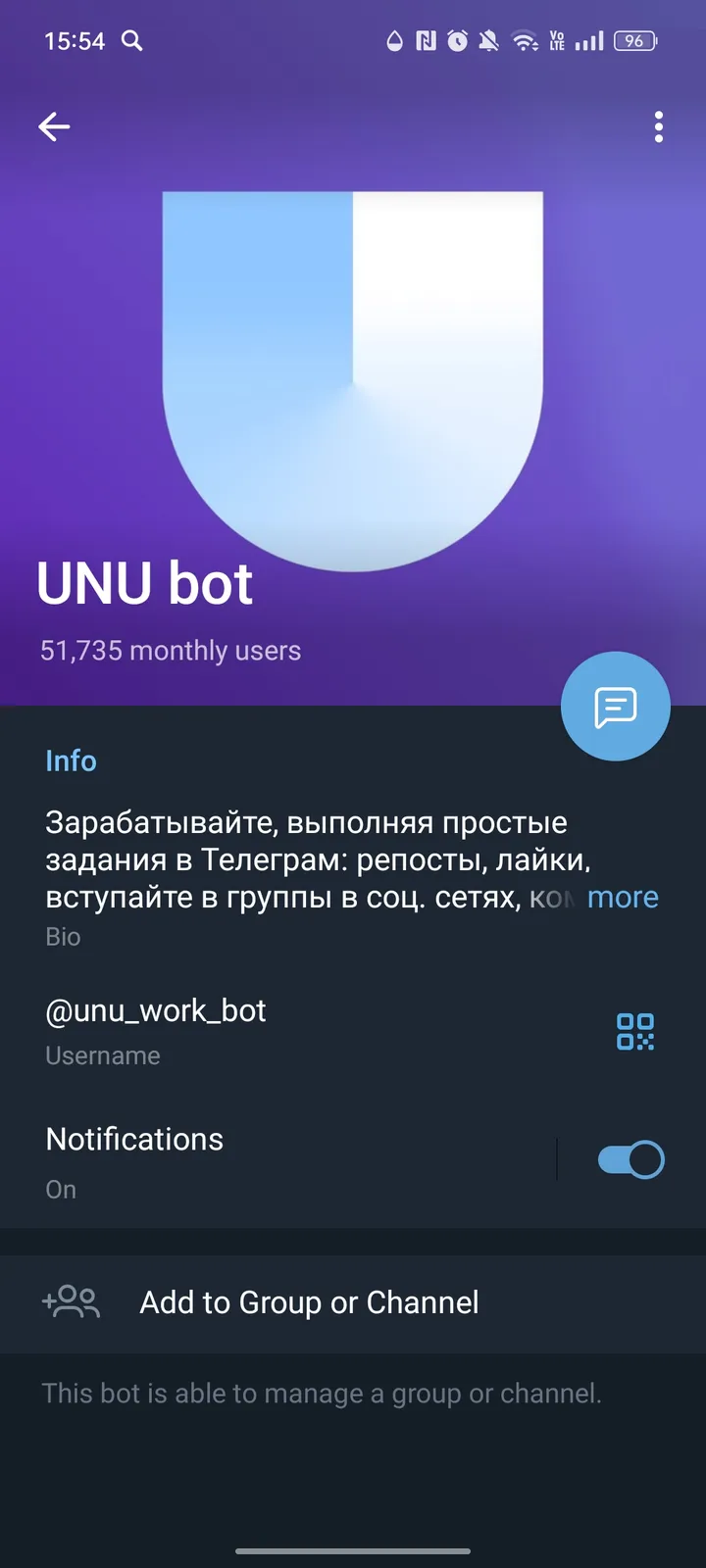
Task: Open Add to Group or Channel
Action: [308, 1303]
